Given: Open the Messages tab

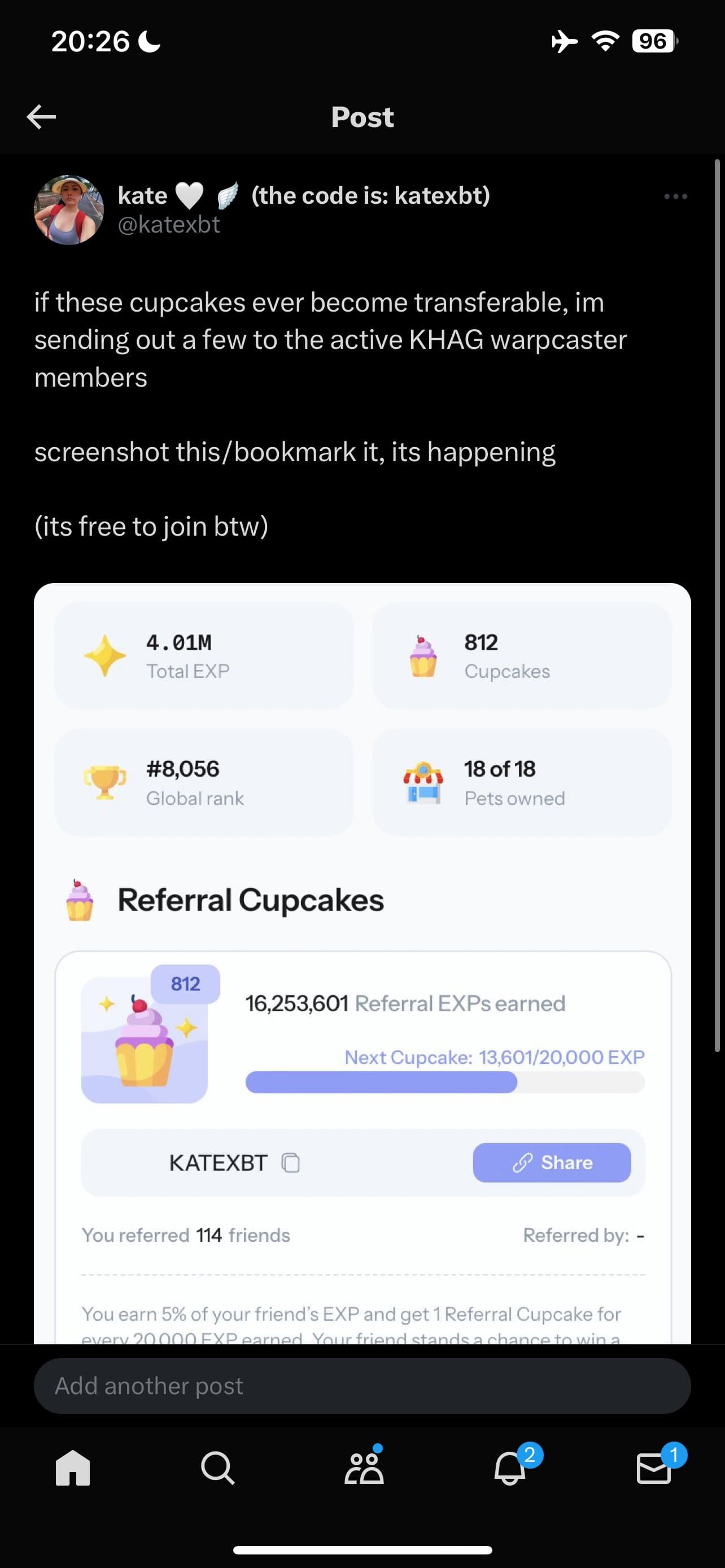Looking at the screenshot, I should pos(654,1468).
